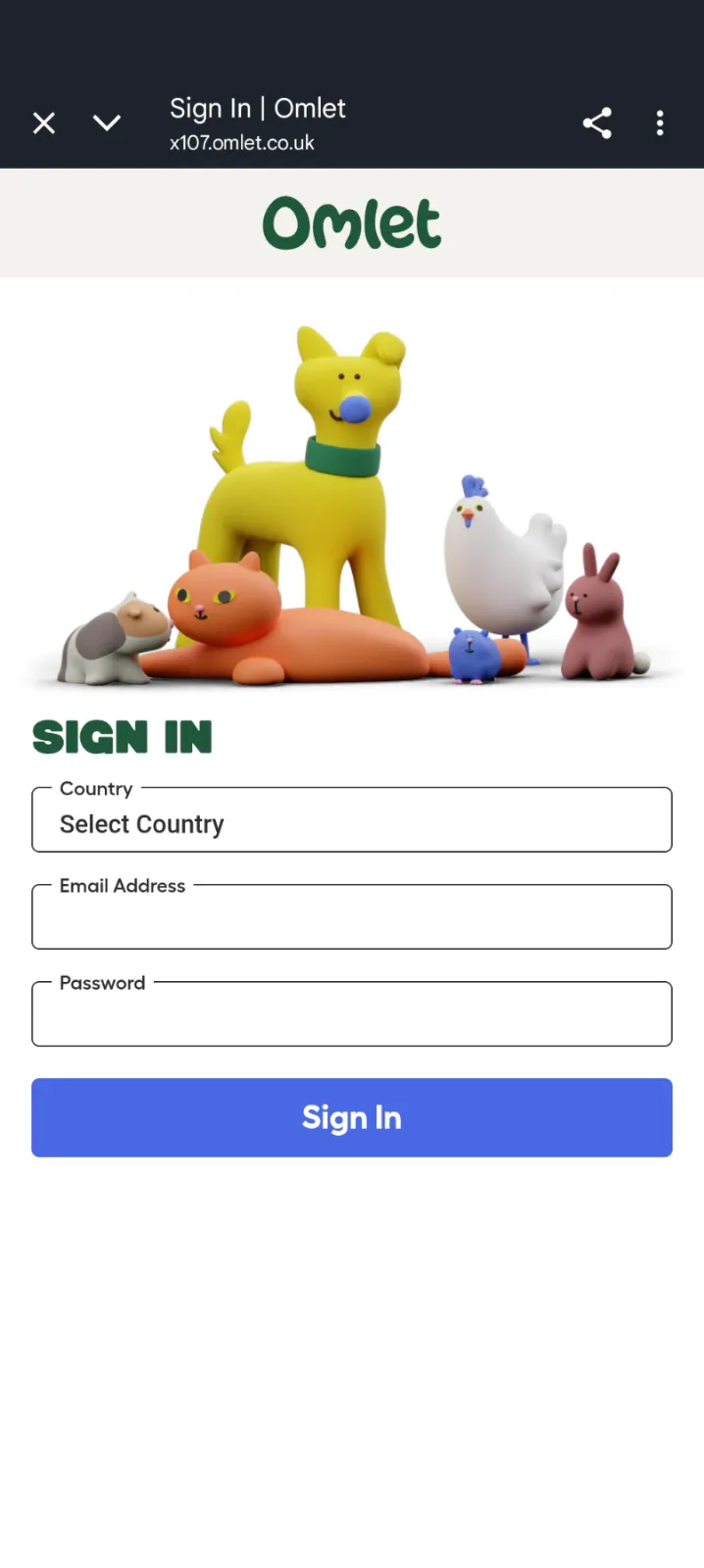
Task: Focus the Email Address field
Action: (x=351, y=920)
